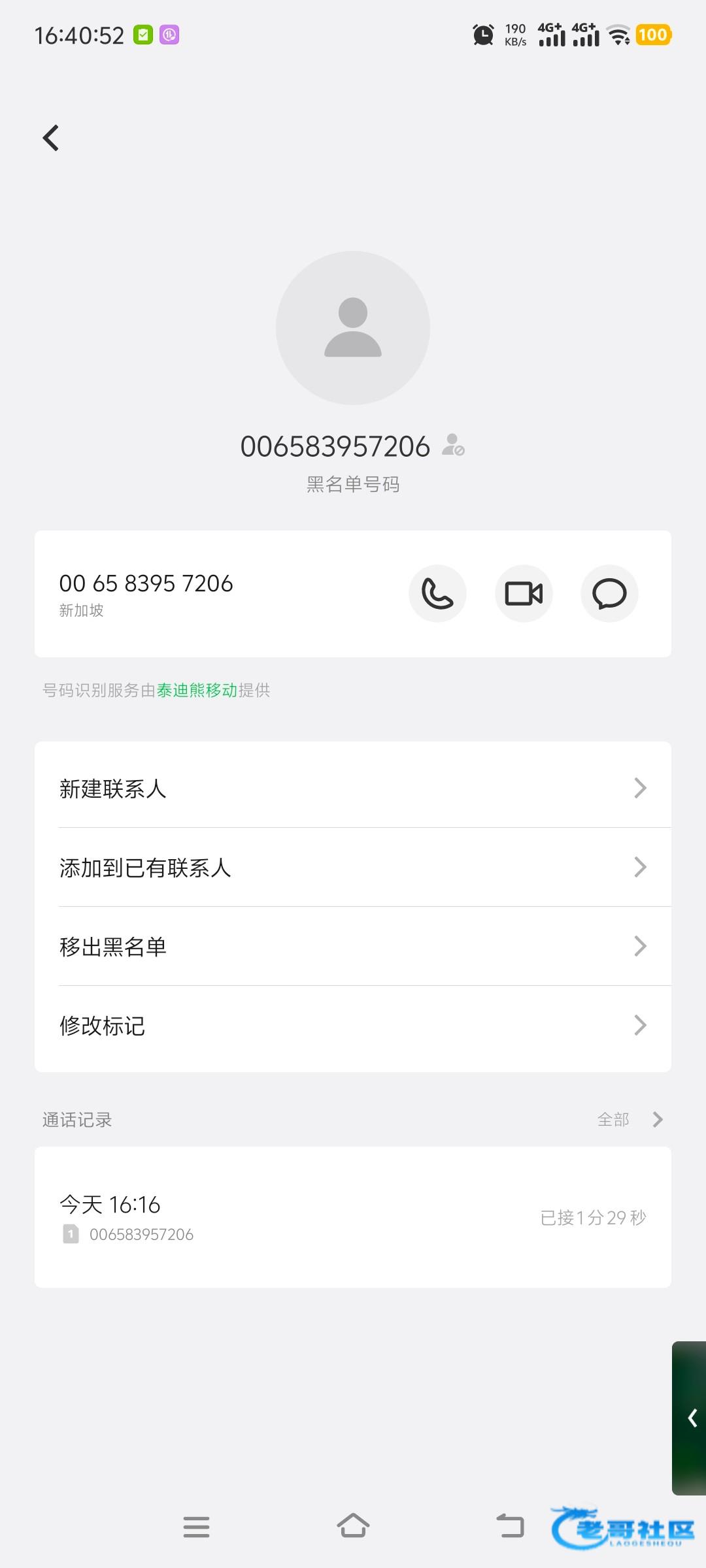
Task: Open today's 16:16 call record
Action: coord(353,1218)
